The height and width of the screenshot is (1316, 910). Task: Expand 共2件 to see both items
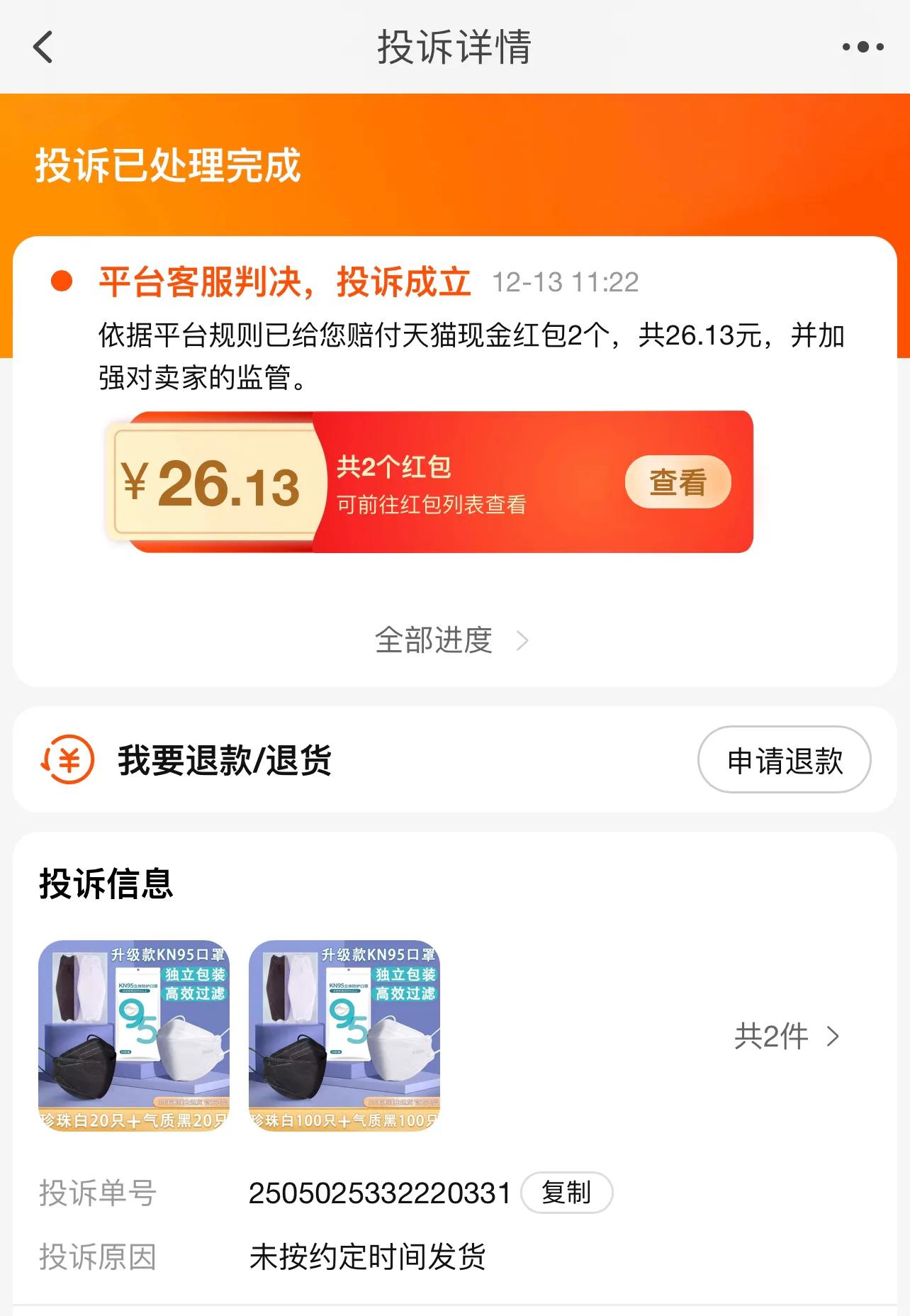(771, 1037)
